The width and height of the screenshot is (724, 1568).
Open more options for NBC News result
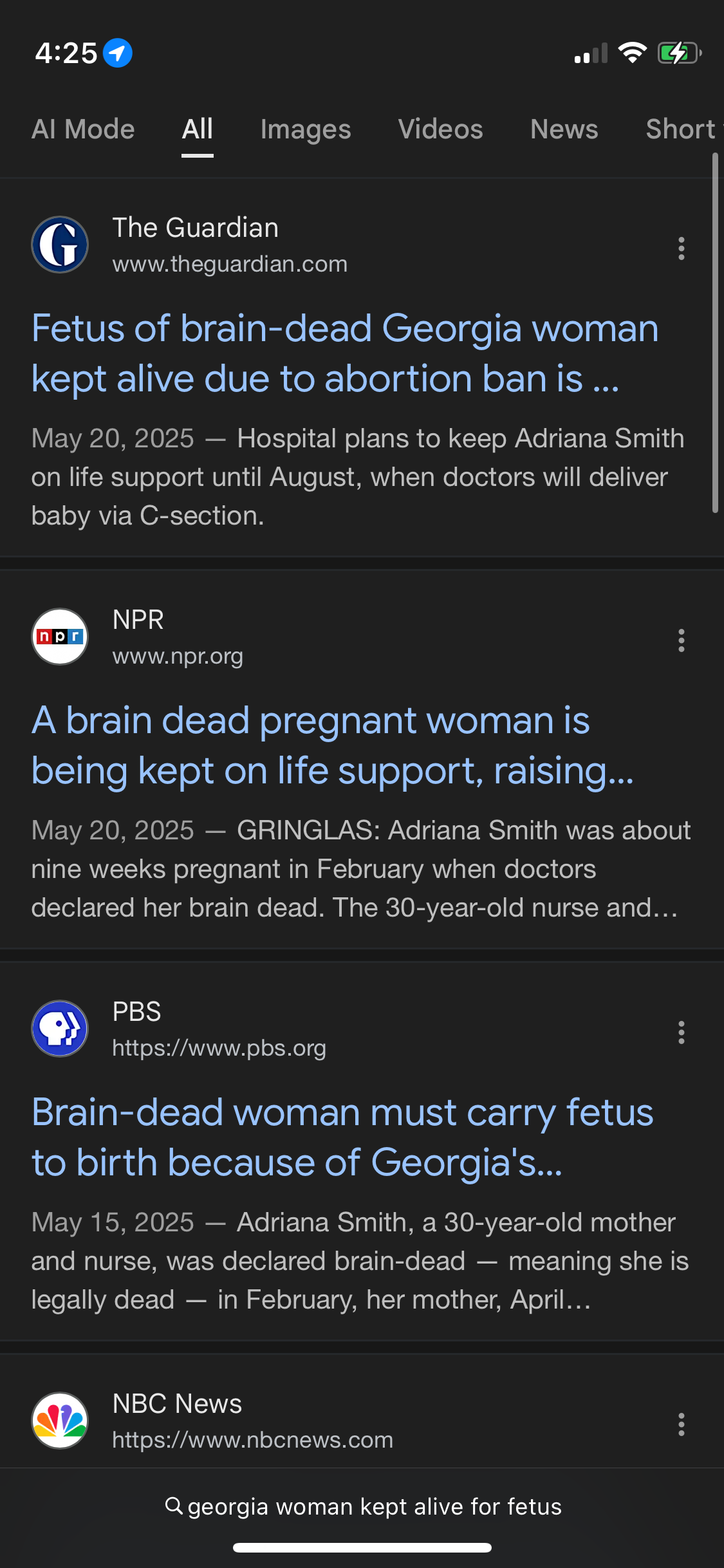[x=682, y=1424]
